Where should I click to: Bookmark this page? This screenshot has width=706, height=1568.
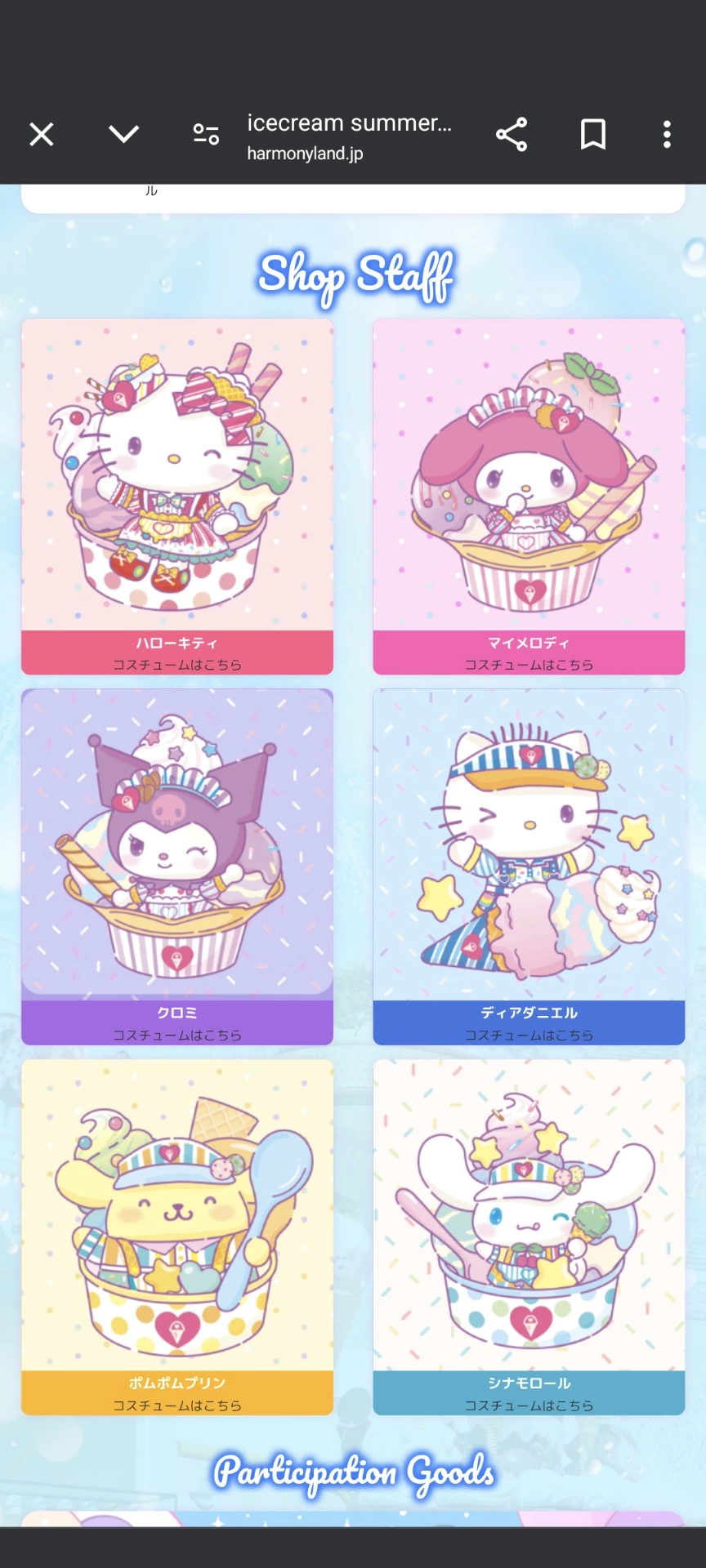[593, 135]
